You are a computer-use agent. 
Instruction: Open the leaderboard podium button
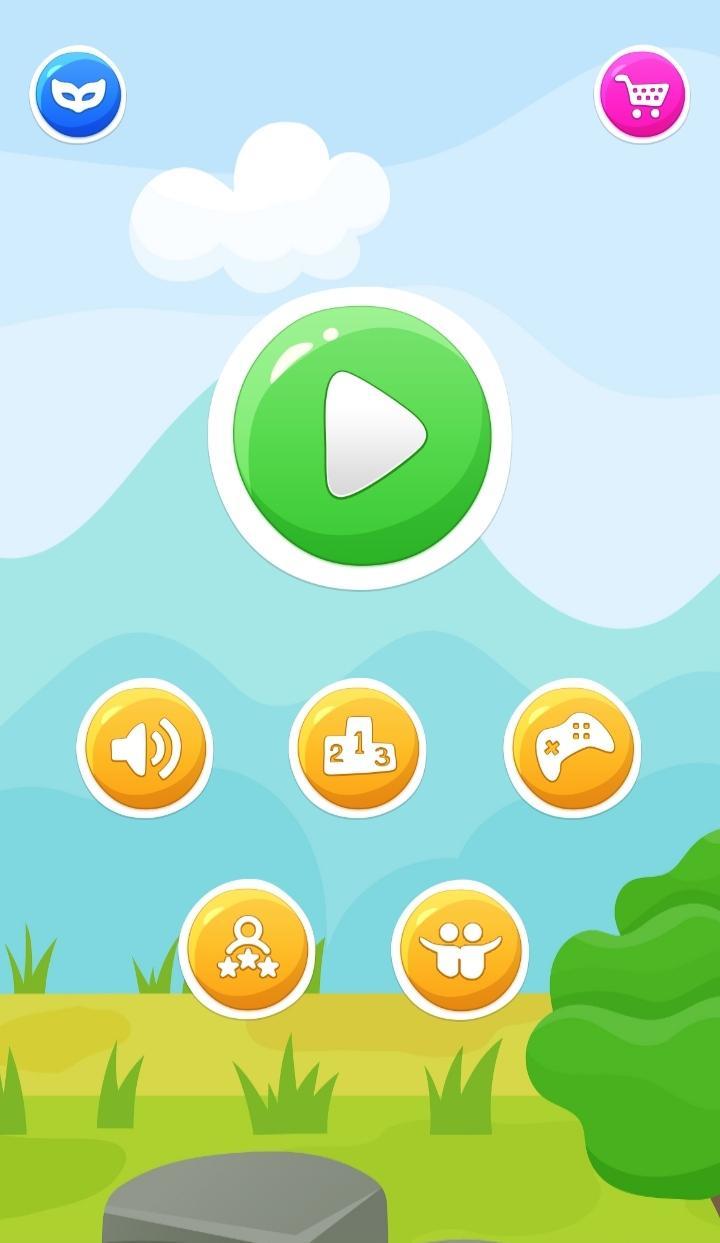(358, 748)
